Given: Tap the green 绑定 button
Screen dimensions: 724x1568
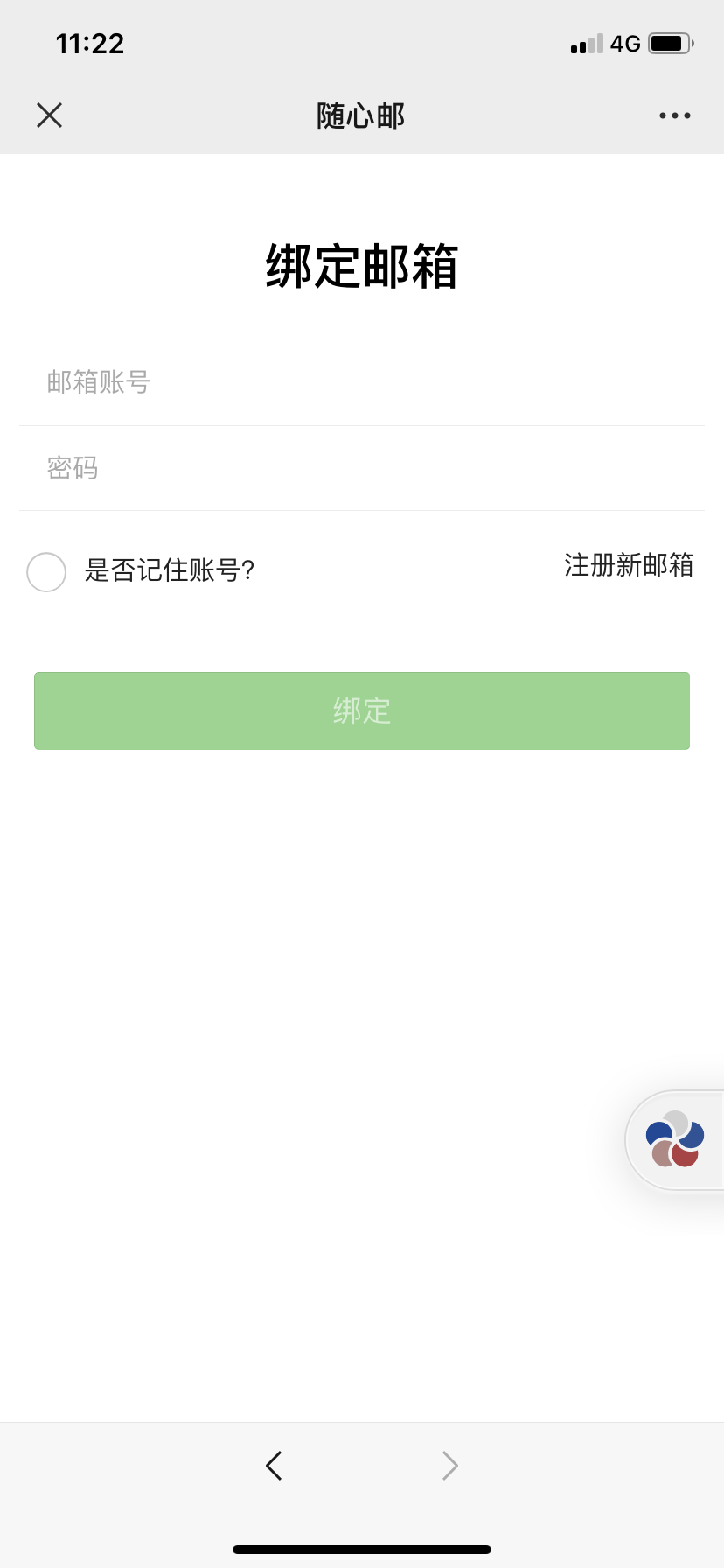Looking at the screenshot, I should coord(362,710).
